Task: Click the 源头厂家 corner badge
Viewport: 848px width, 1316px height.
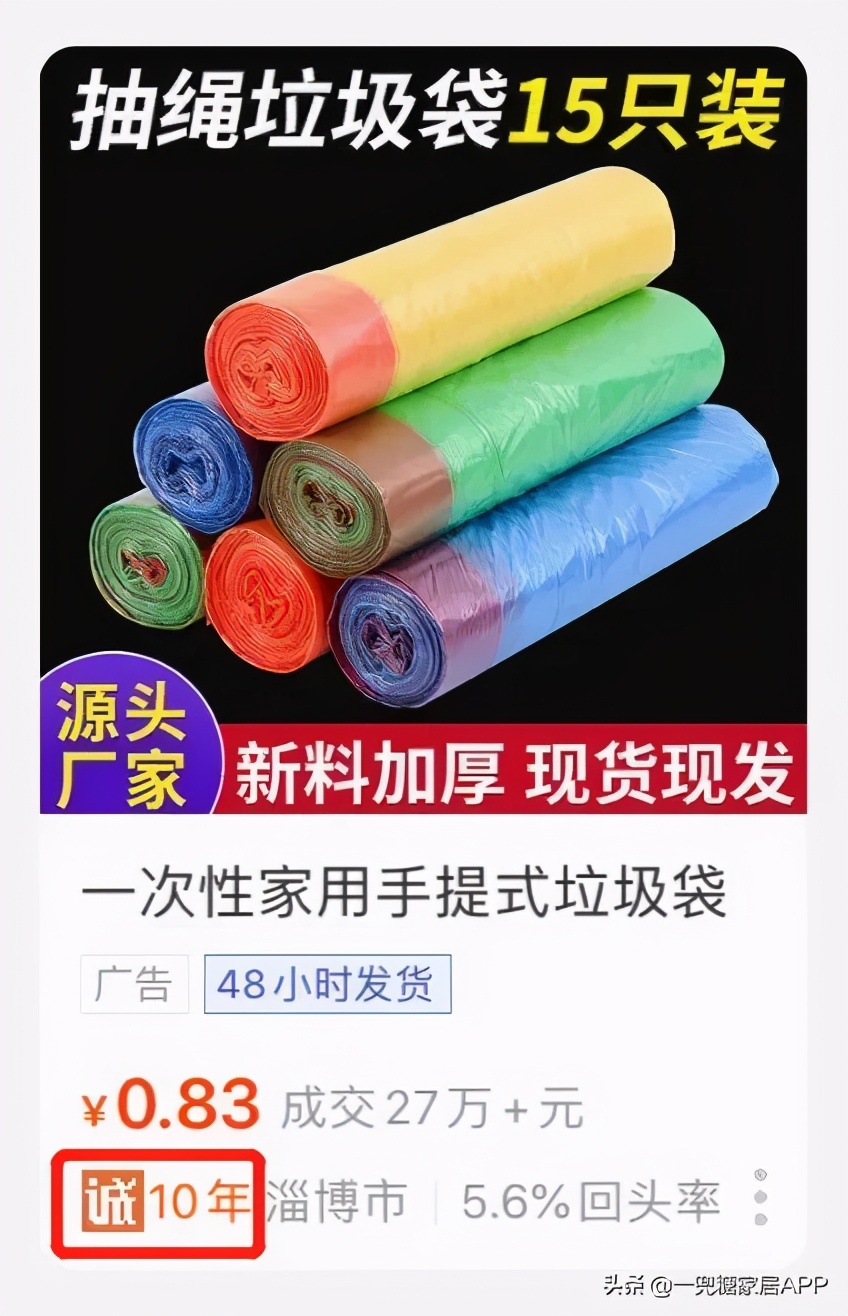Action: pos(125,740)
